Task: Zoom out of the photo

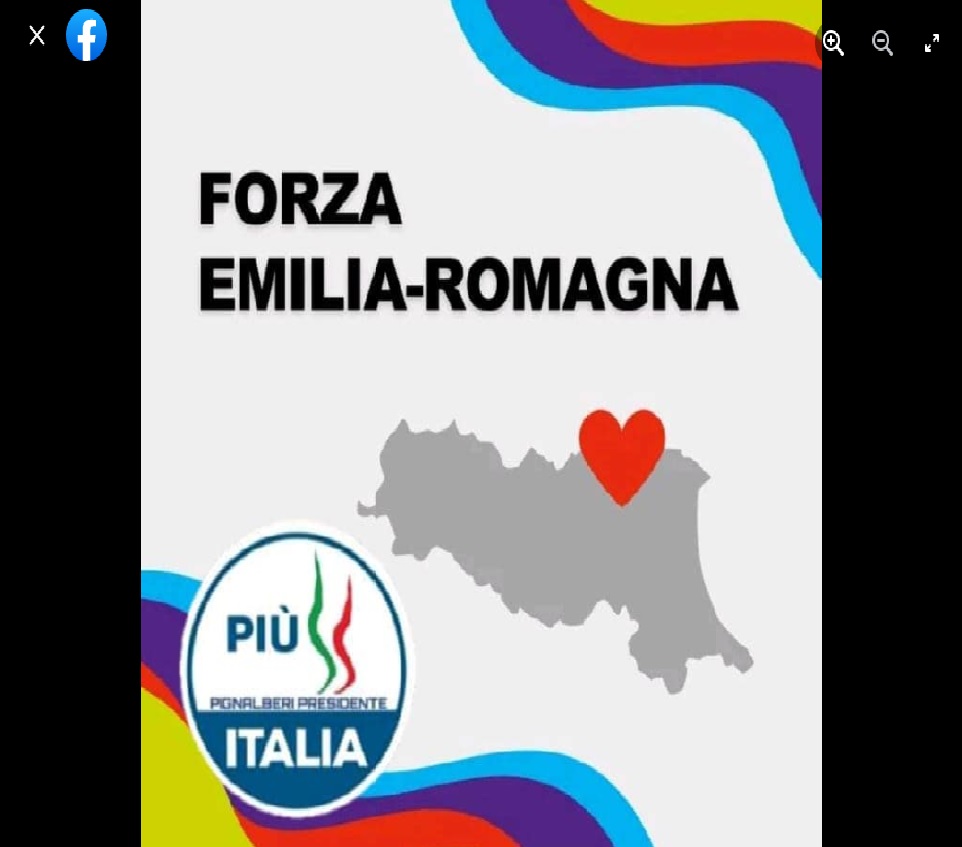Action: (882, 43)
